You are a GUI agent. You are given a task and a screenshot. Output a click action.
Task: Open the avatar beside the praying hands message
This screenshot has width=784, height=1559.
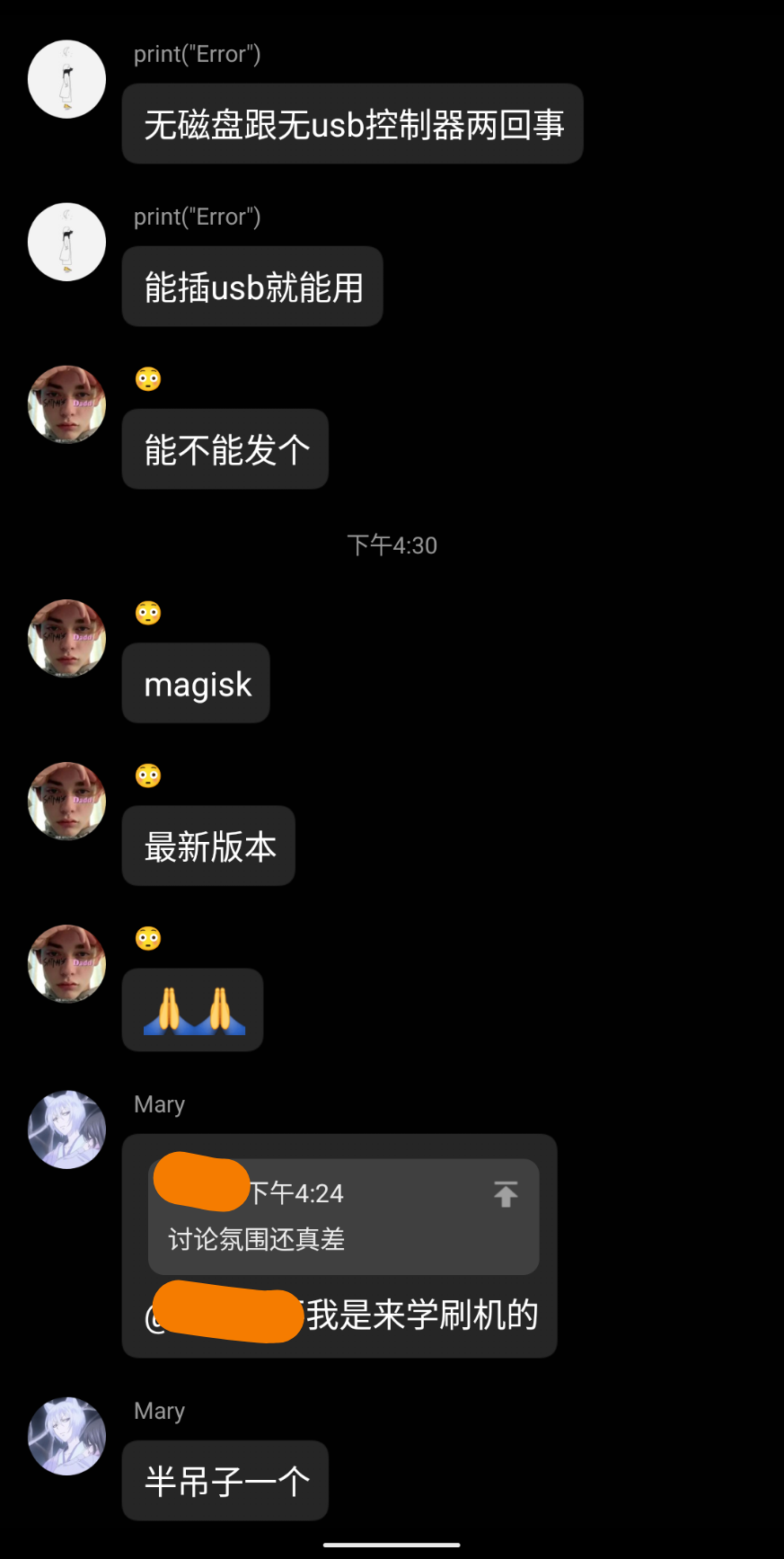tap(67, 963)
